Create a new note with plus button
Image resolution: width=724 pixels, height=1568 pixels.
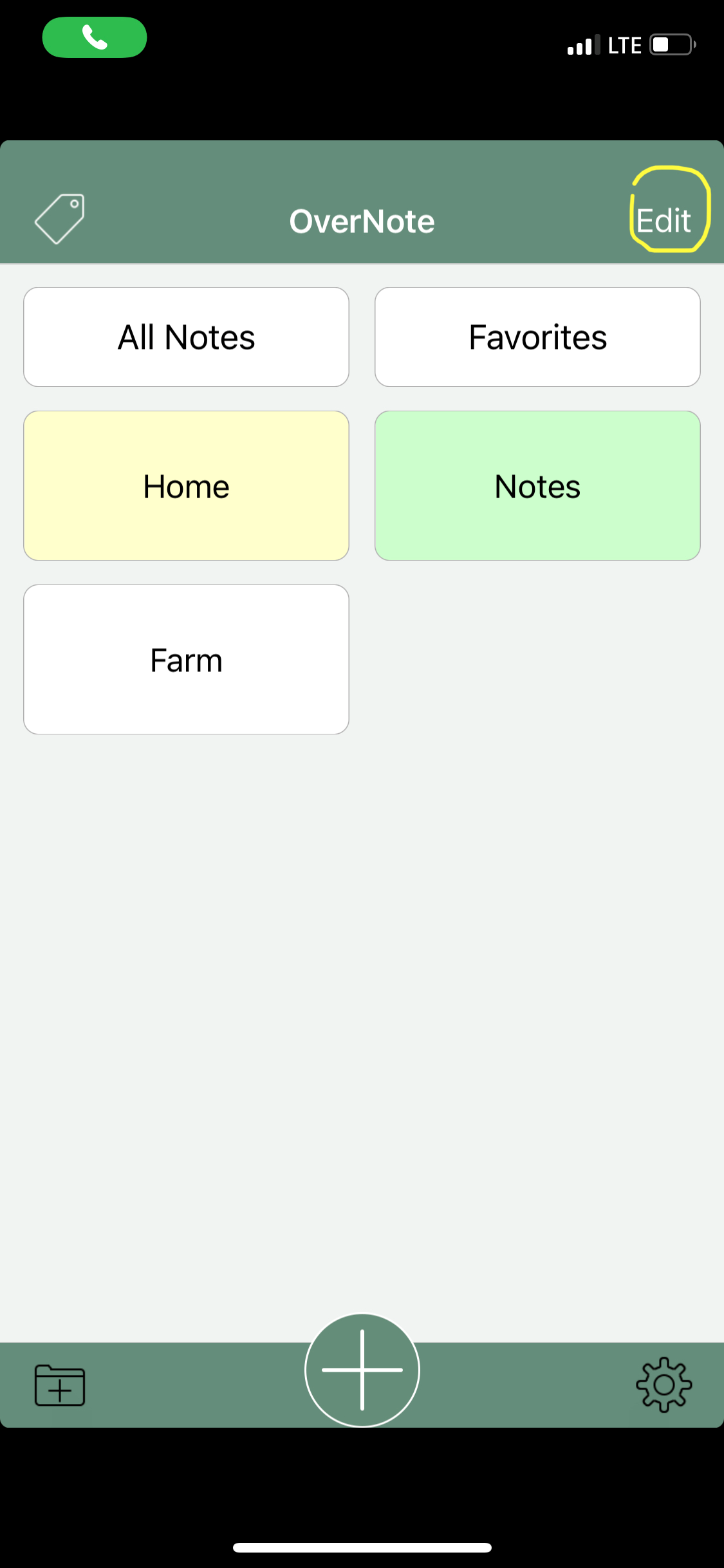click(362, 1370)
